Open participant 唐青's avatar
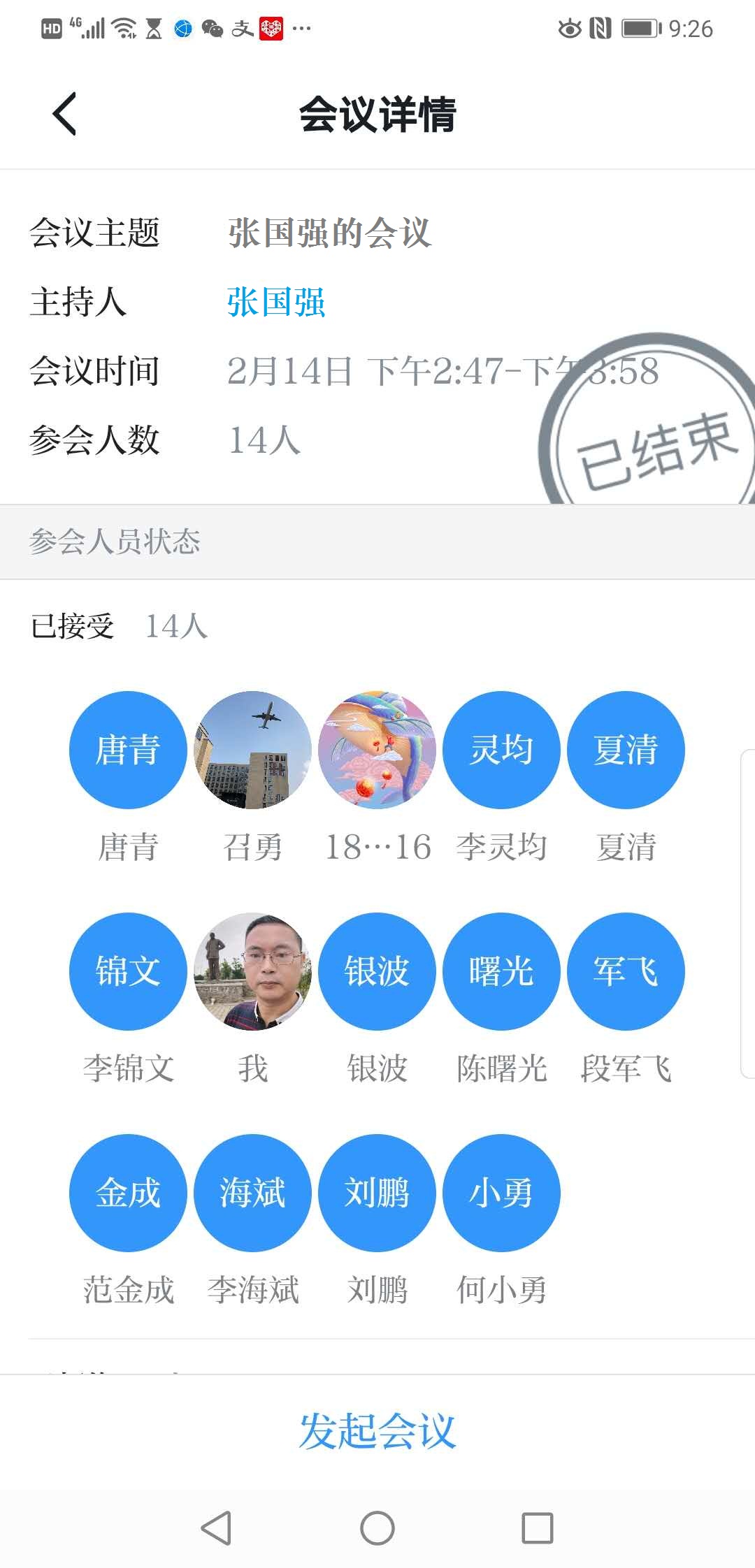Screen dimensions: 755x1568 pyautogui.click(x=128, y=750)
